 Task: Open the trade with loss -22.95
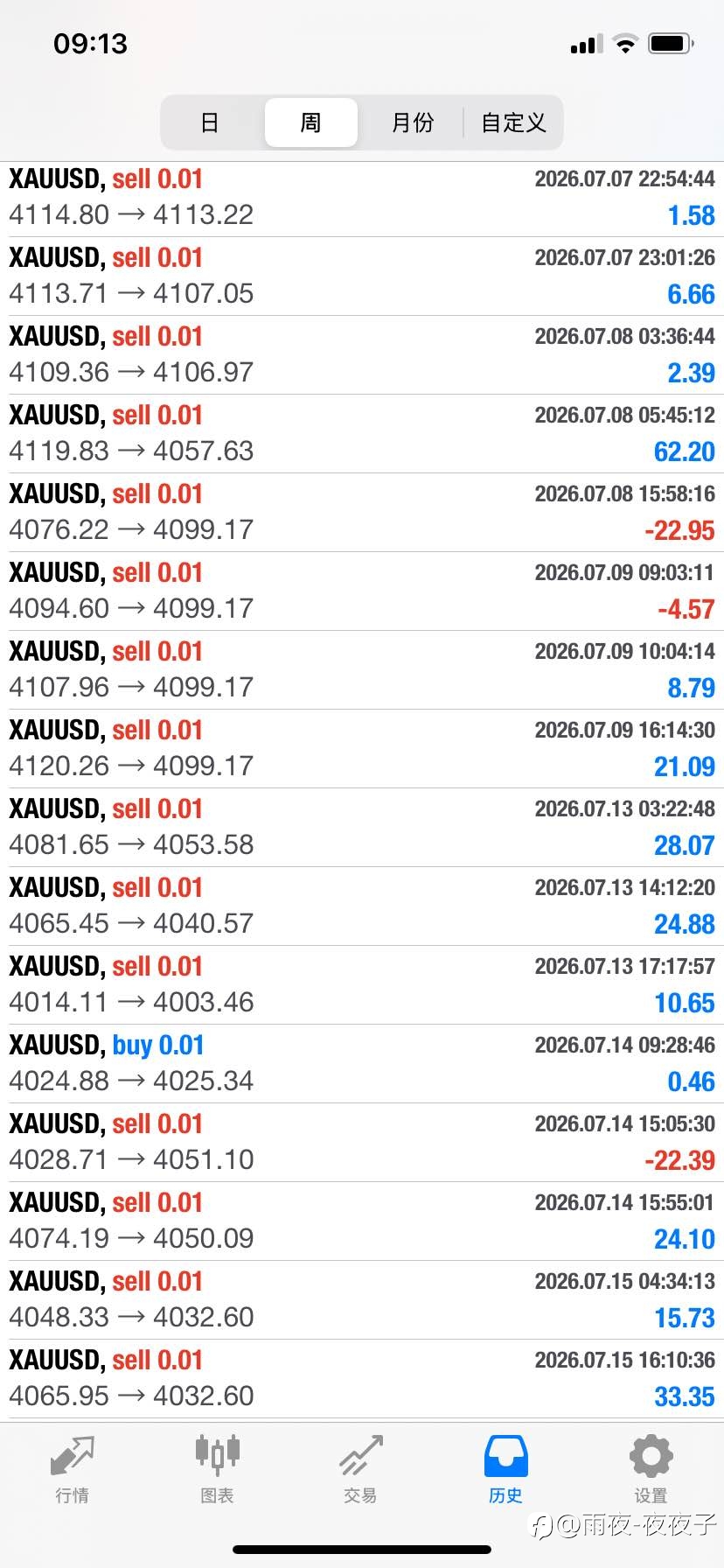362,513
